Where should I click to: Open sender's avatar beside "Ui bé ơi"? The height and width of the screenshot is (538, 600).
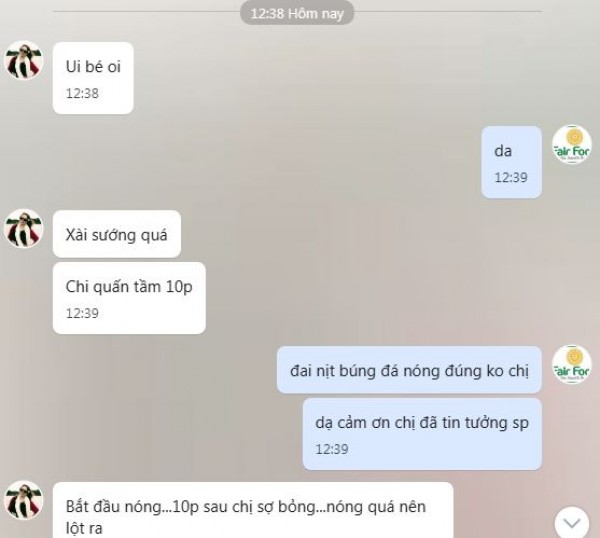point(24,62)
